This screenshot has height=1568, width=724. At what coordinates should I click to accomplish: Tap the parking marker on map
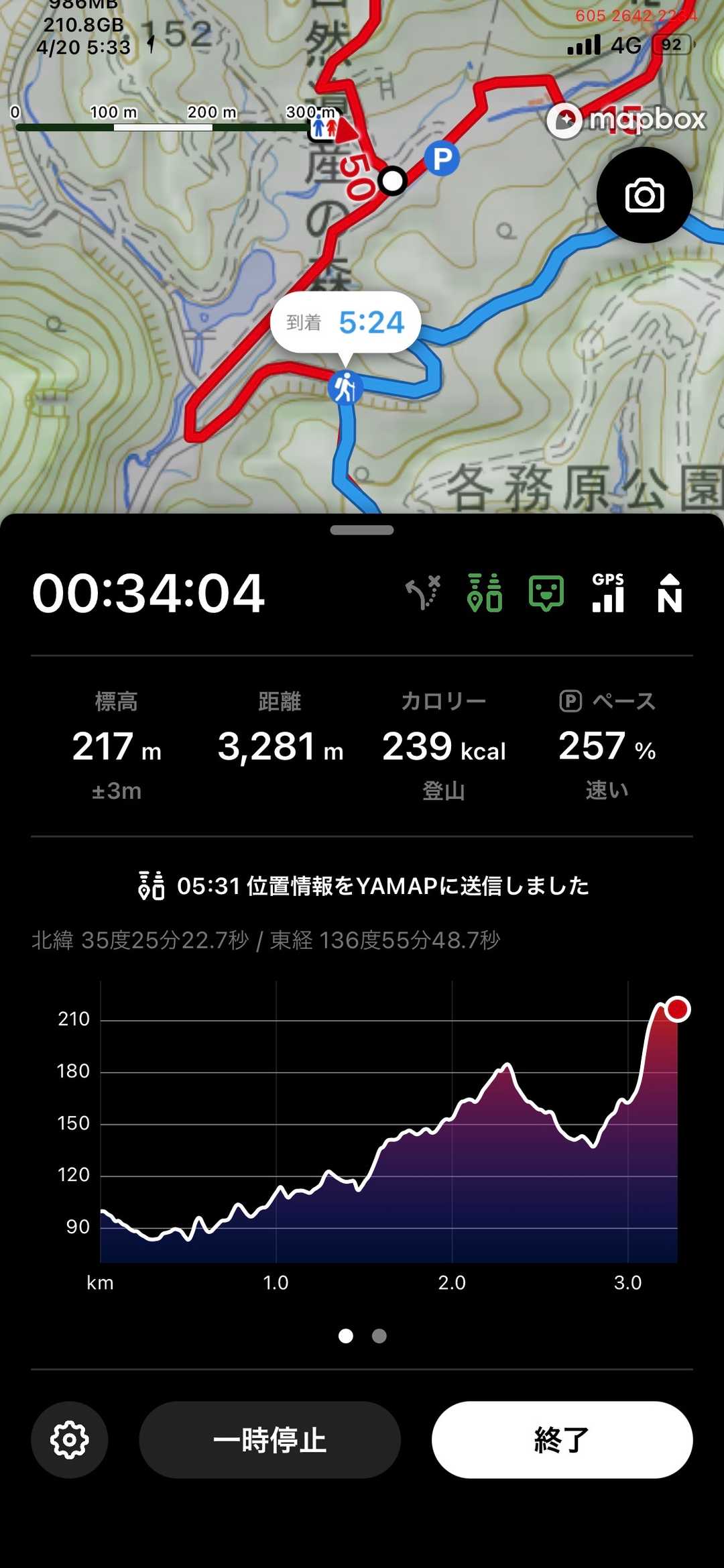[x=442, y=159]
